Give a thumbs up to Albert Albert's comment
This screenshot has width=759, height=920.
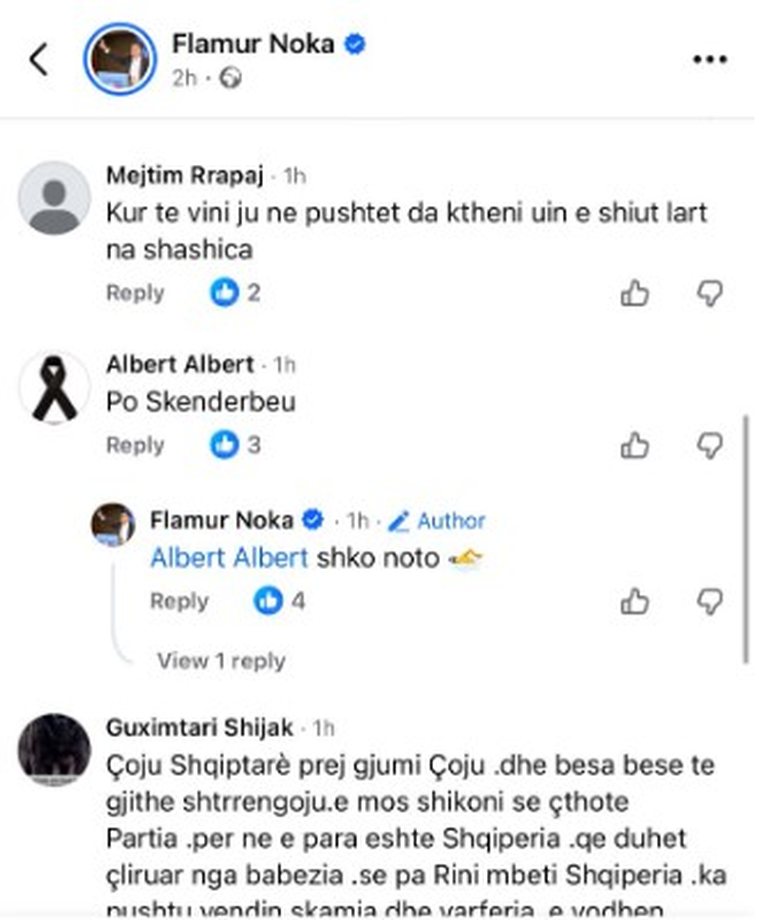635,445
